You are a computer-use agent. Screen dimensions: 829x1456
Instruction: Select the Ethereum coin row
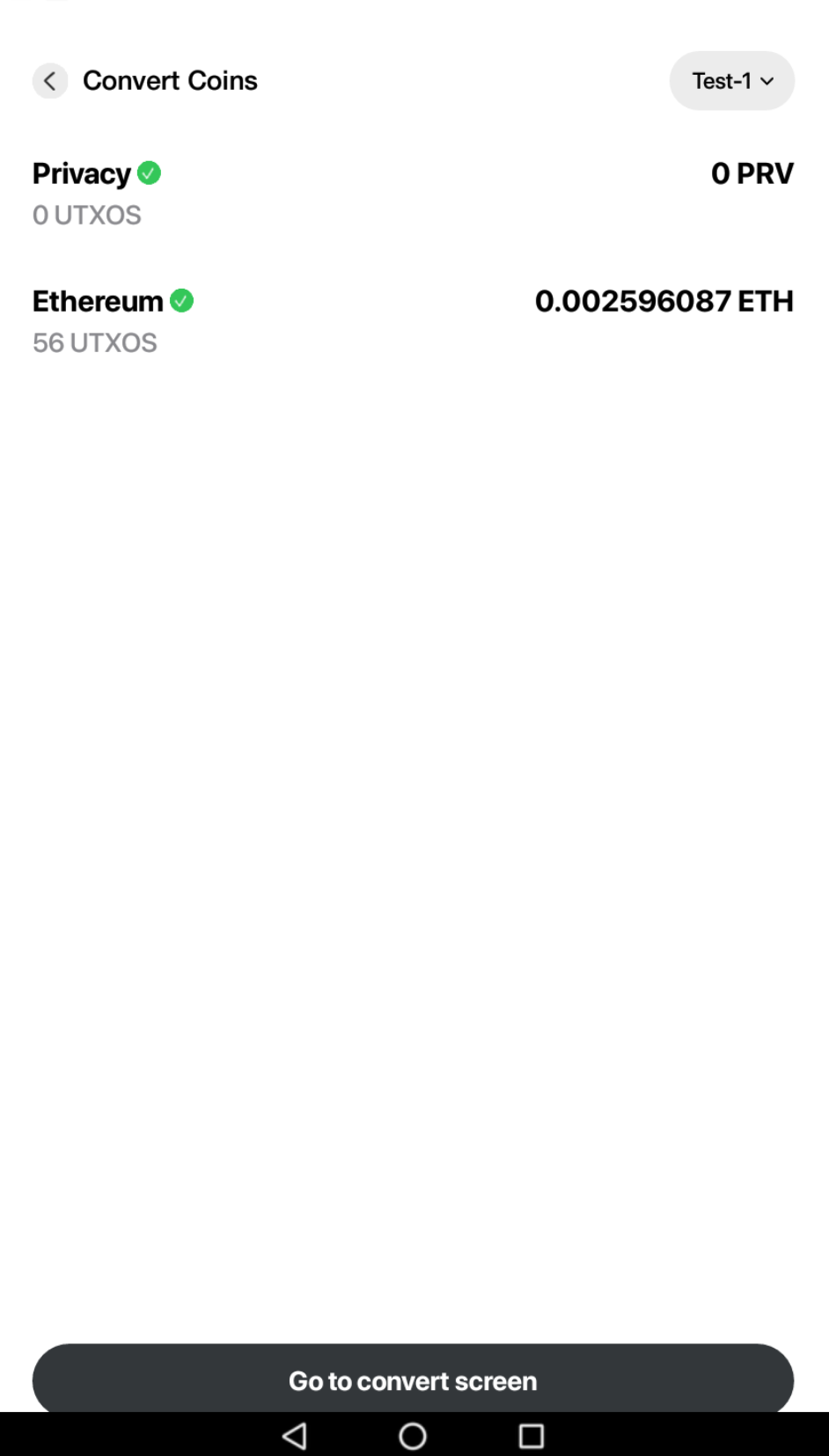413,321
